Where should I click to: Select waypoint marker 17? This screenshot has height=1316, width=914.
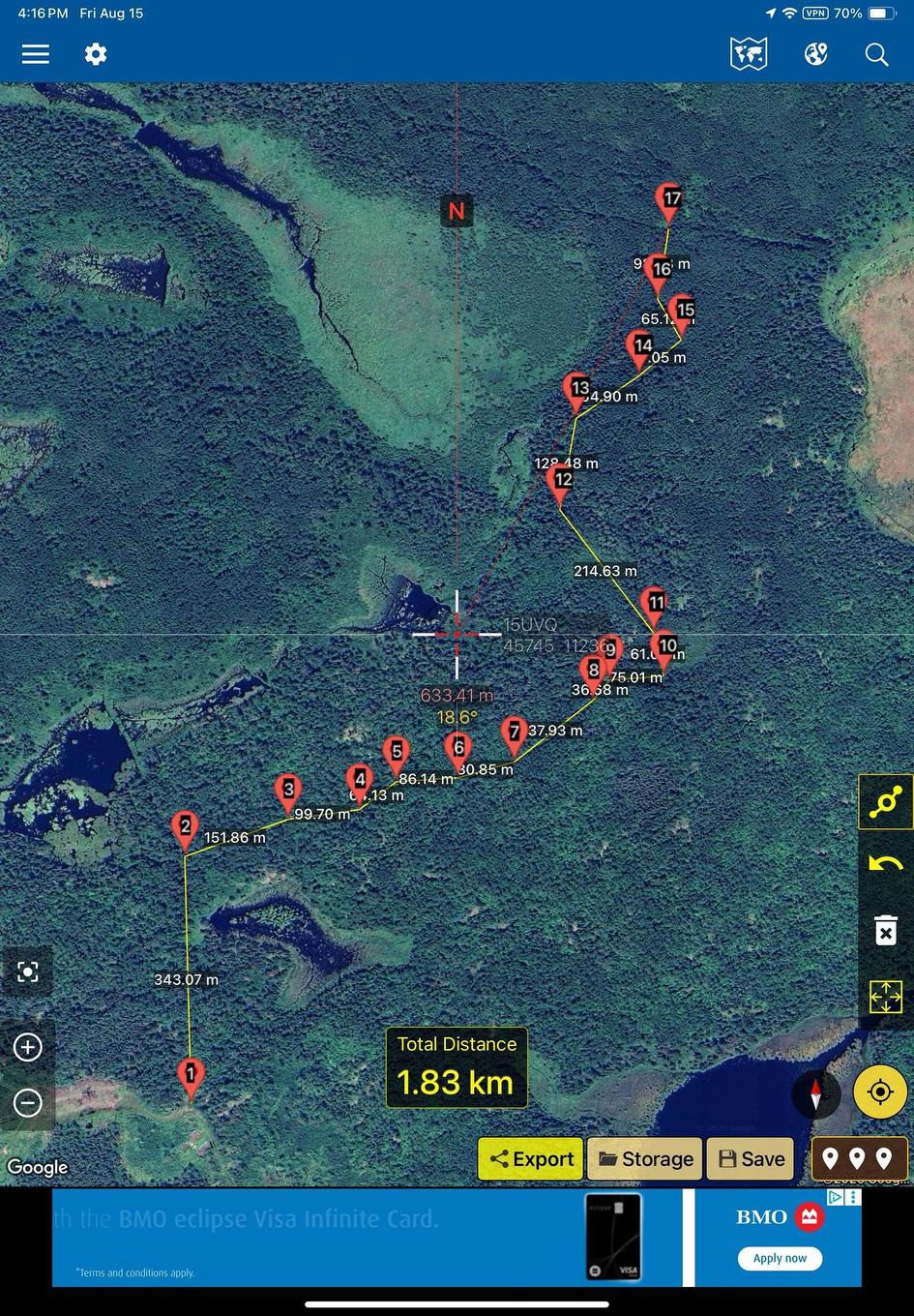669,201
